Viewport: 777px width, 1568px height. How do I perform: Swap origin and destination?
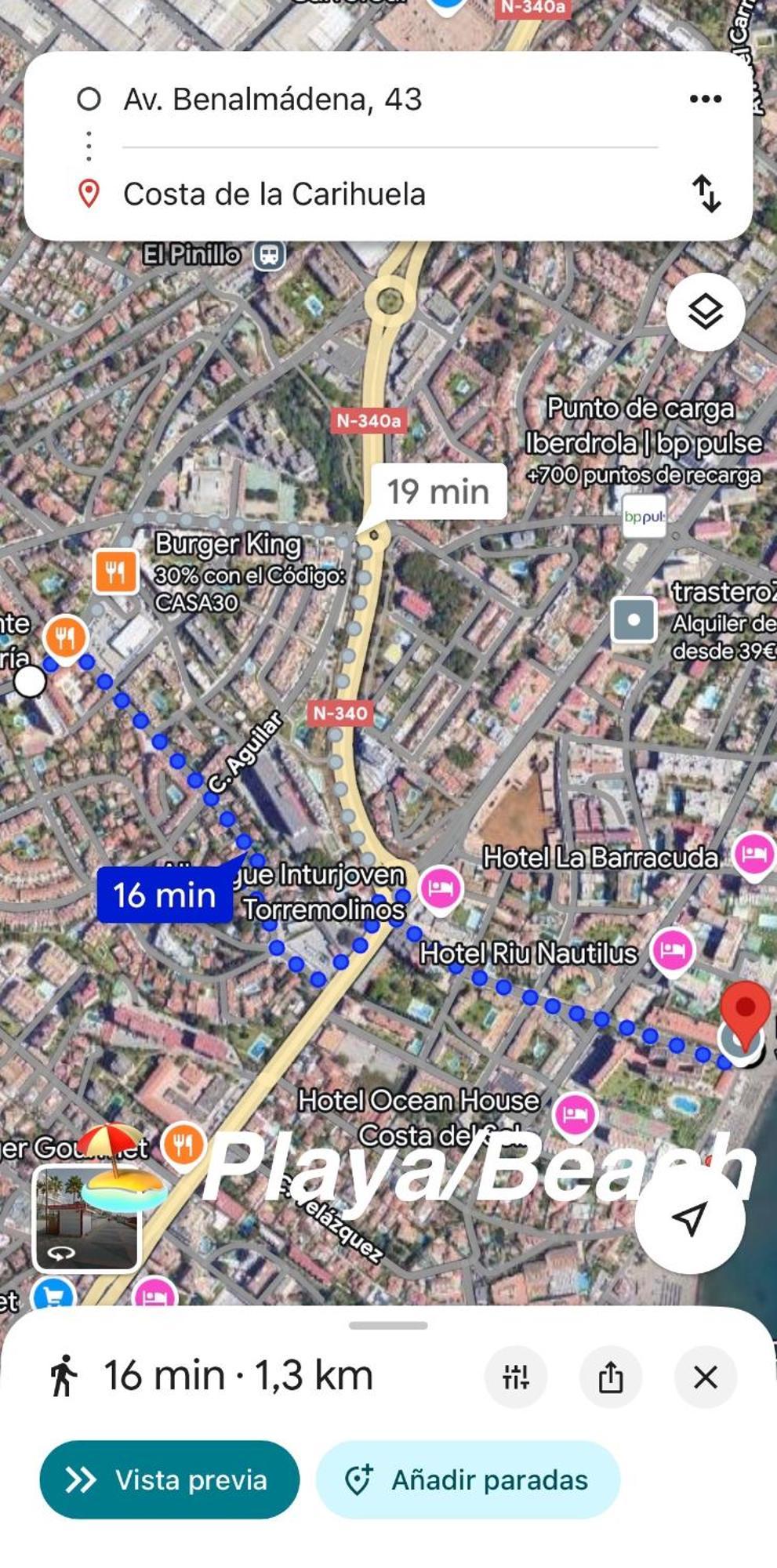pyautogui.click(x=706, y=194)
